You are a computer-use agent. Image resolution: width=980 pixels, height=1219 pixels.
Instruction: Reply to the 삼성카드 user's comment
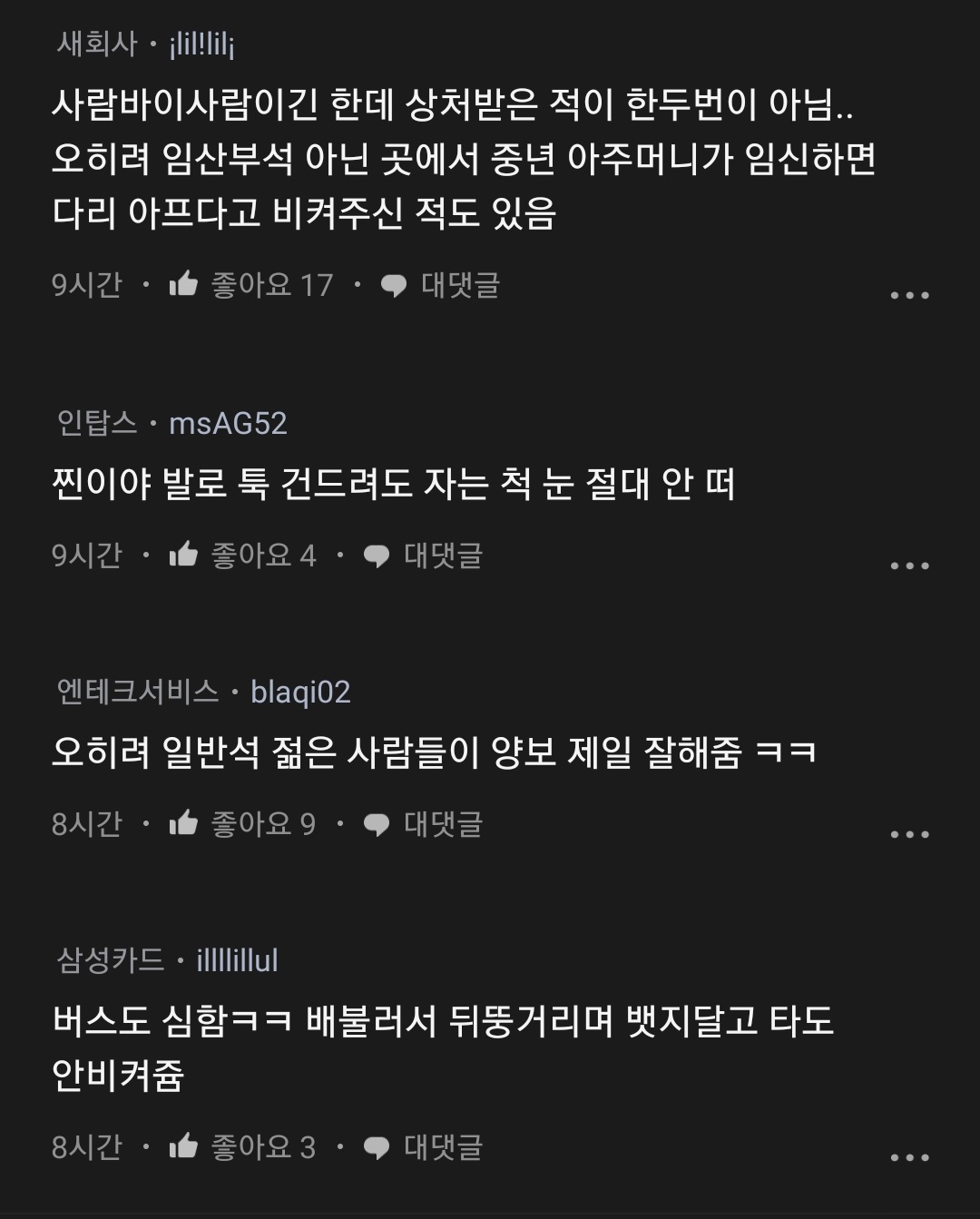(423, 1146)
